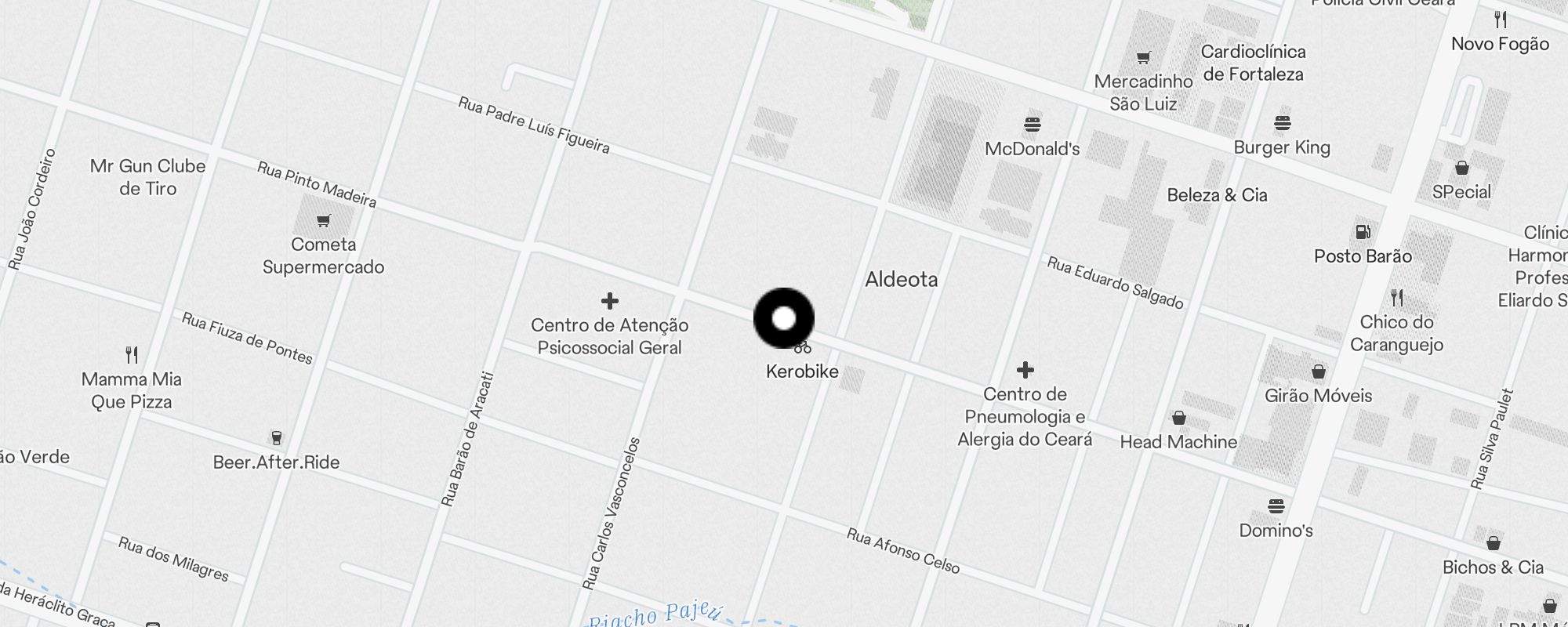
Task: Open the McDonald's place marker
Action: [x=1032, y=125]
